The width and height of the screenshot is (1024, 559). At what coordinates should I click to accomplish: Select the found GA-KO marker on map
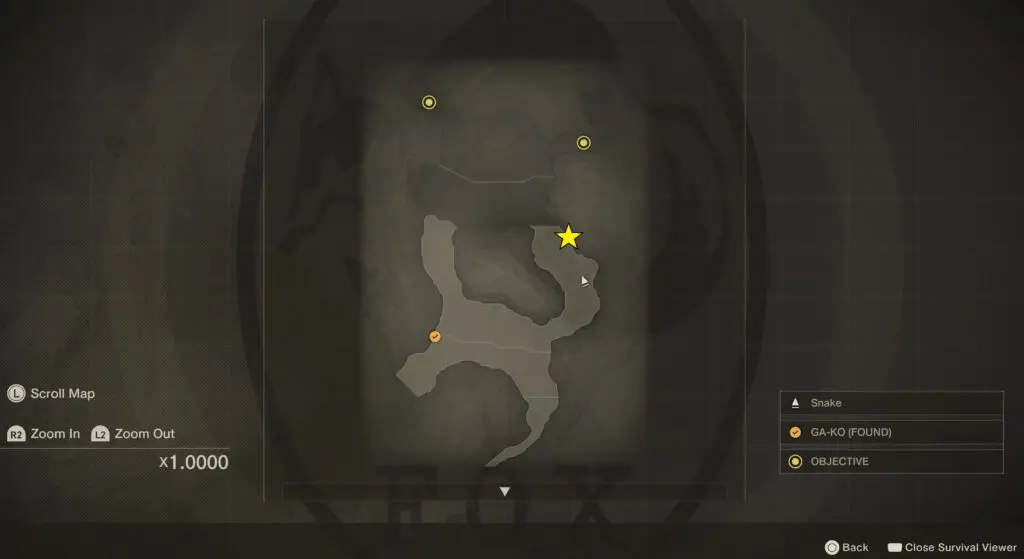click(x=435, y=337)
